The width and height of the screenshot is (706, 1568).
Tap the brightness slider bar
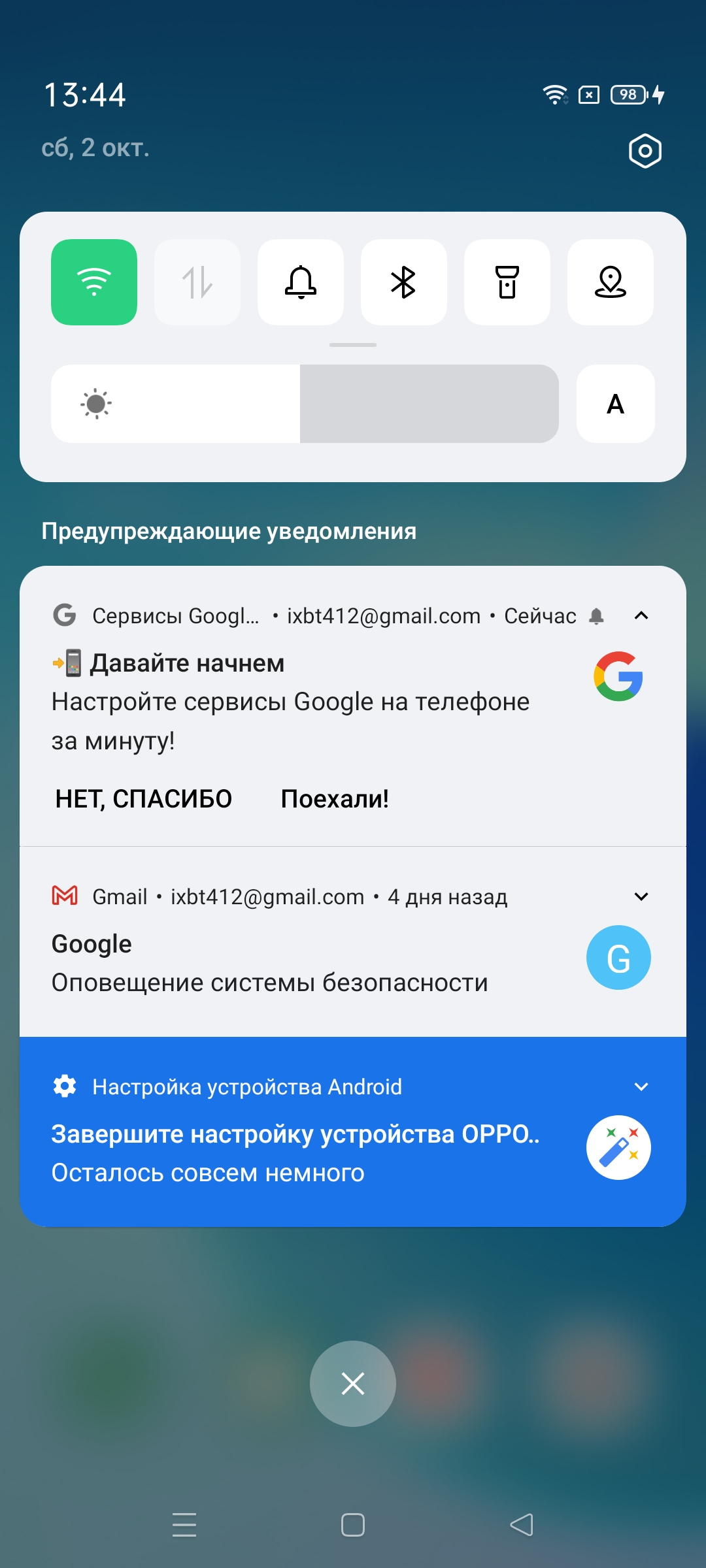(305, 404)
